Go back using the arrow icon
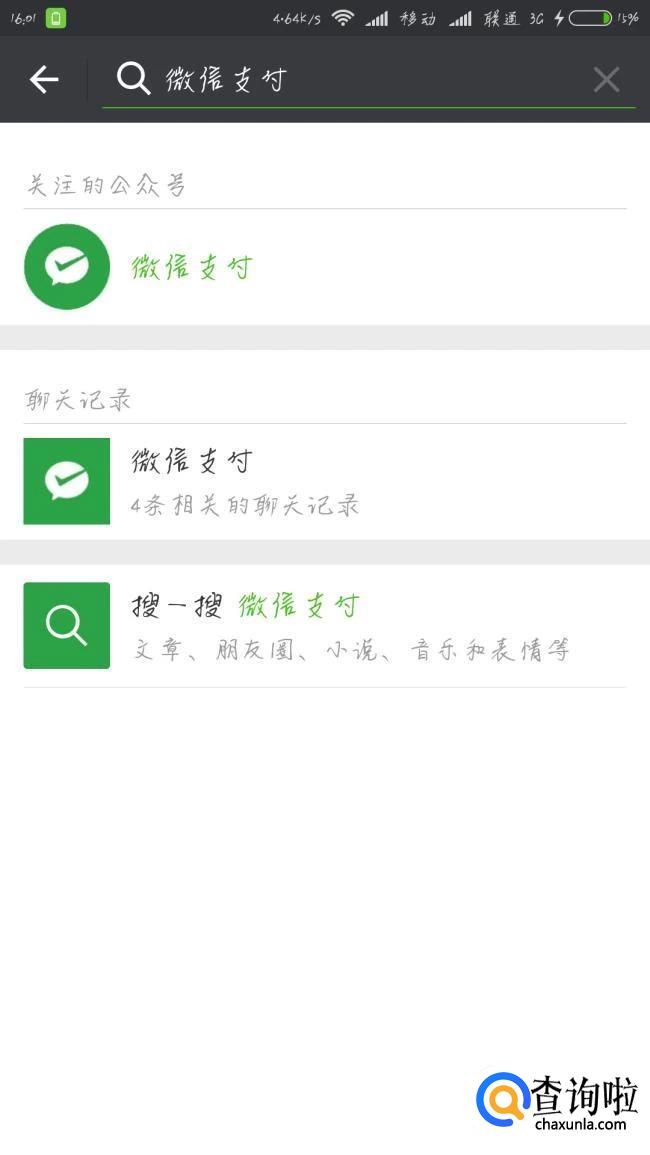650x1155 pixels. [44, 80]
